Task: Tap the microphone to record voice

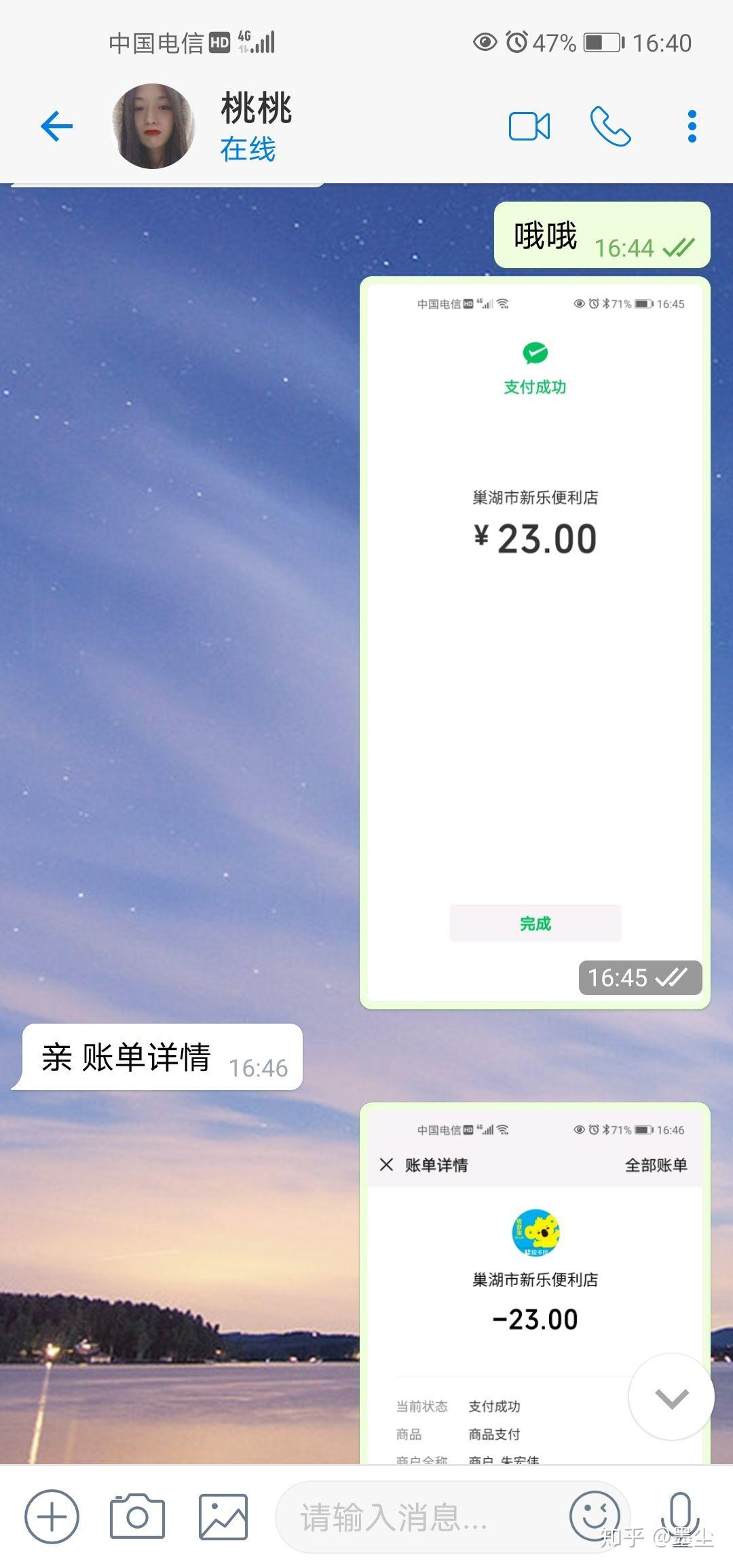Action: pyautogui.click(x=679, y=1516)
